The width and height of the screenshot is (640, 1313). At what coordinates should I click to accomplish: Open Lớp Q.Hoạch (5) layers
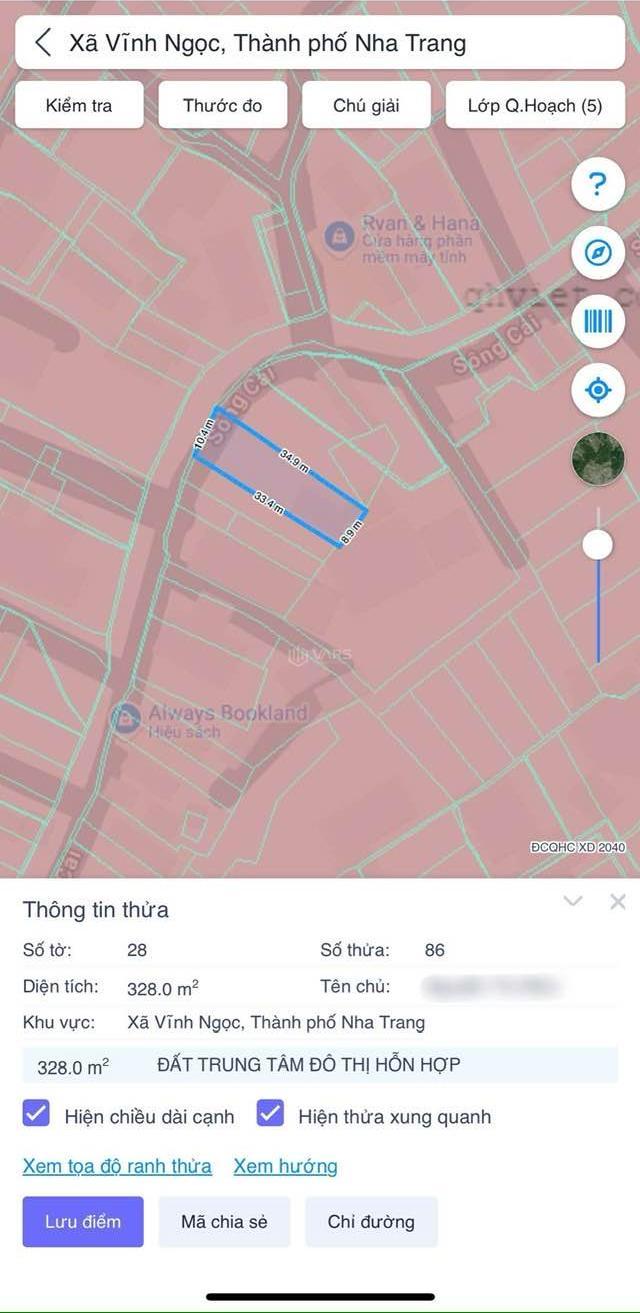pyautogui.click(x=535, y=105)
